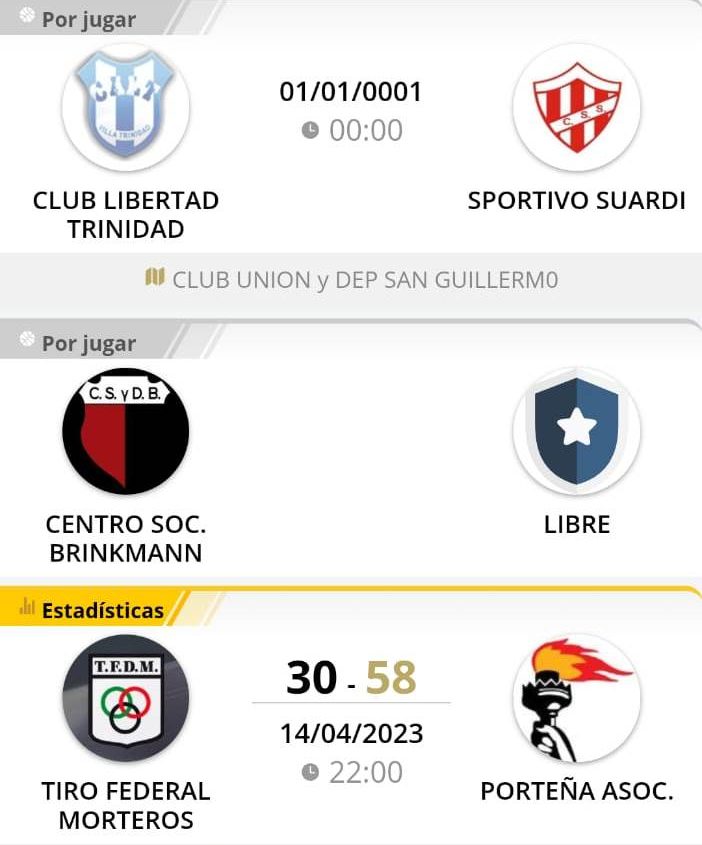View the Centro Soc. Brinkmann team crest
Image resolution: width=702 pixels, height=845 pixels.
click(x=126, y=432)
